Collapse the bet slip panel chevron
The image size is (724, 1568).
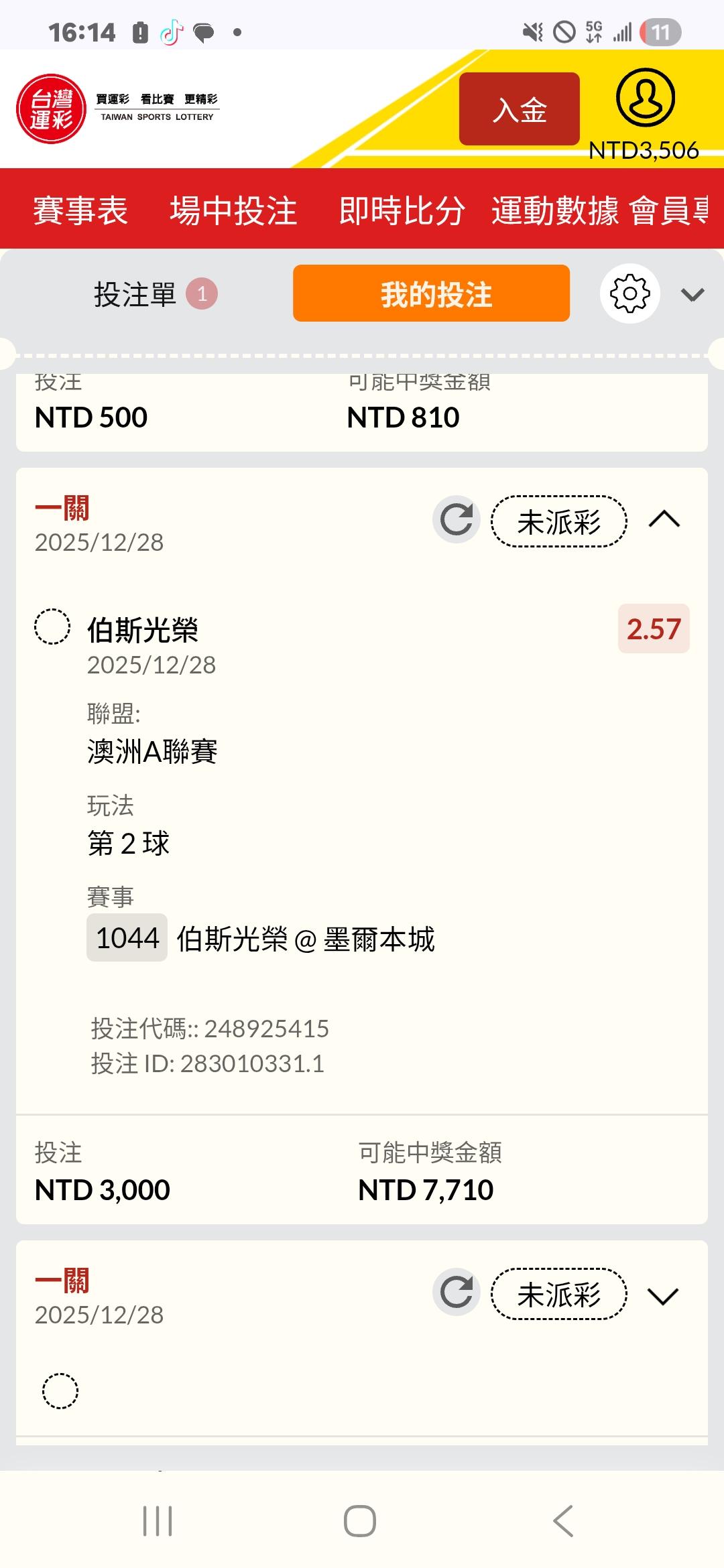click(x=692, y=295)
